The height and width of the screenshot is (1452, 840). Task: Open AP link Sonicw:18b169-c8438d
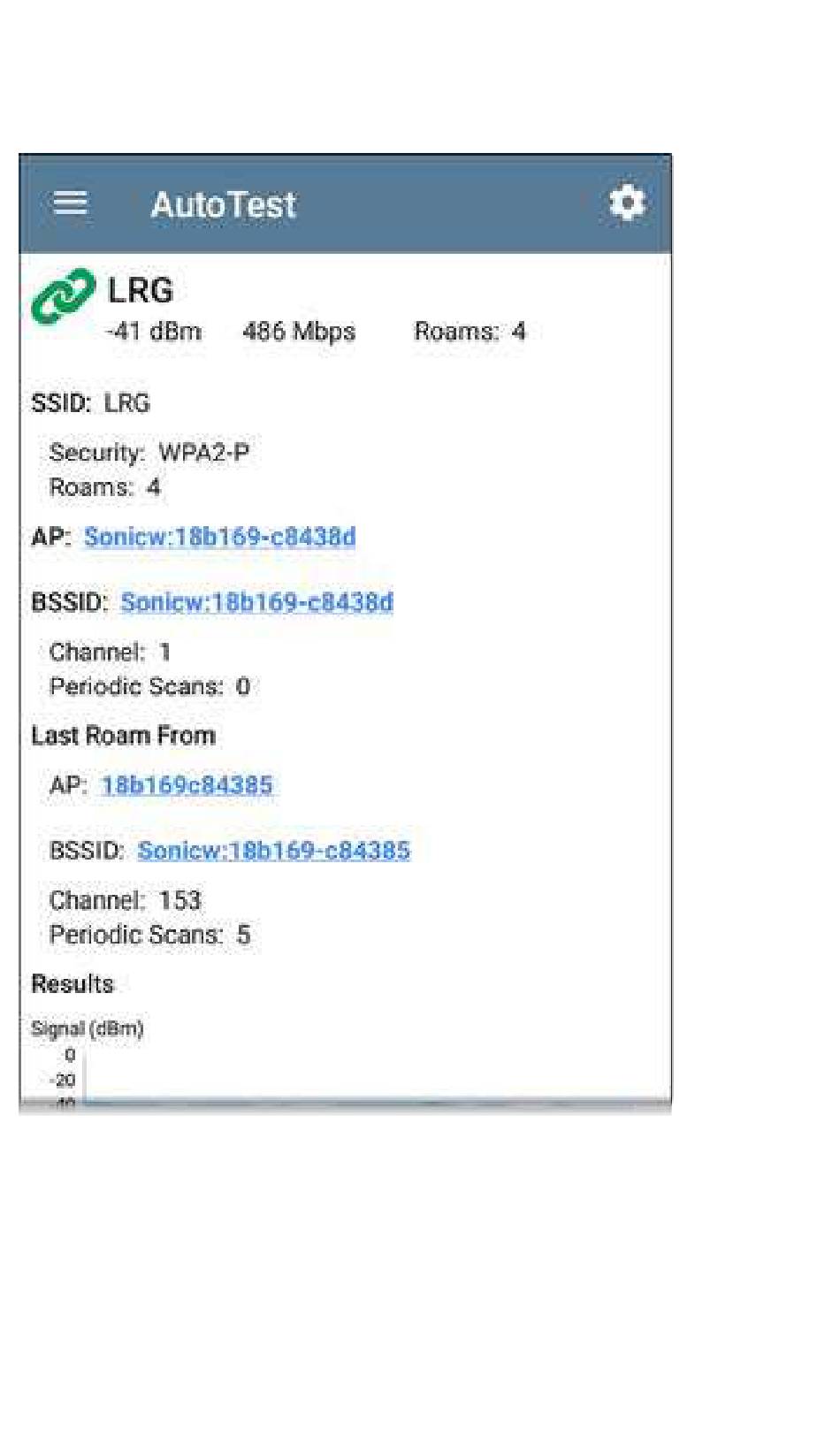[x=219, y=537]
